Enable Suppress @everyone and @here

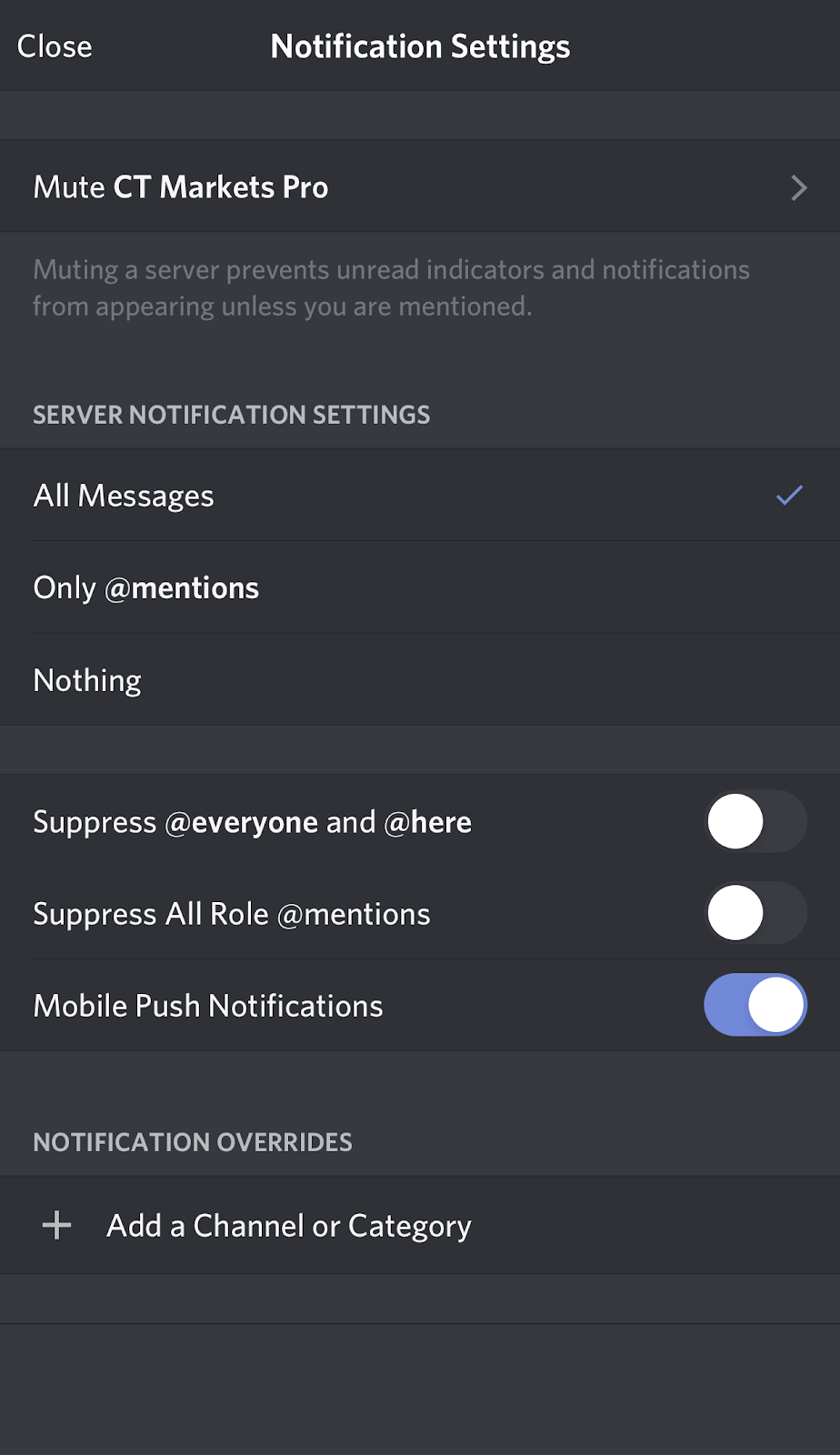pos(755,821)
